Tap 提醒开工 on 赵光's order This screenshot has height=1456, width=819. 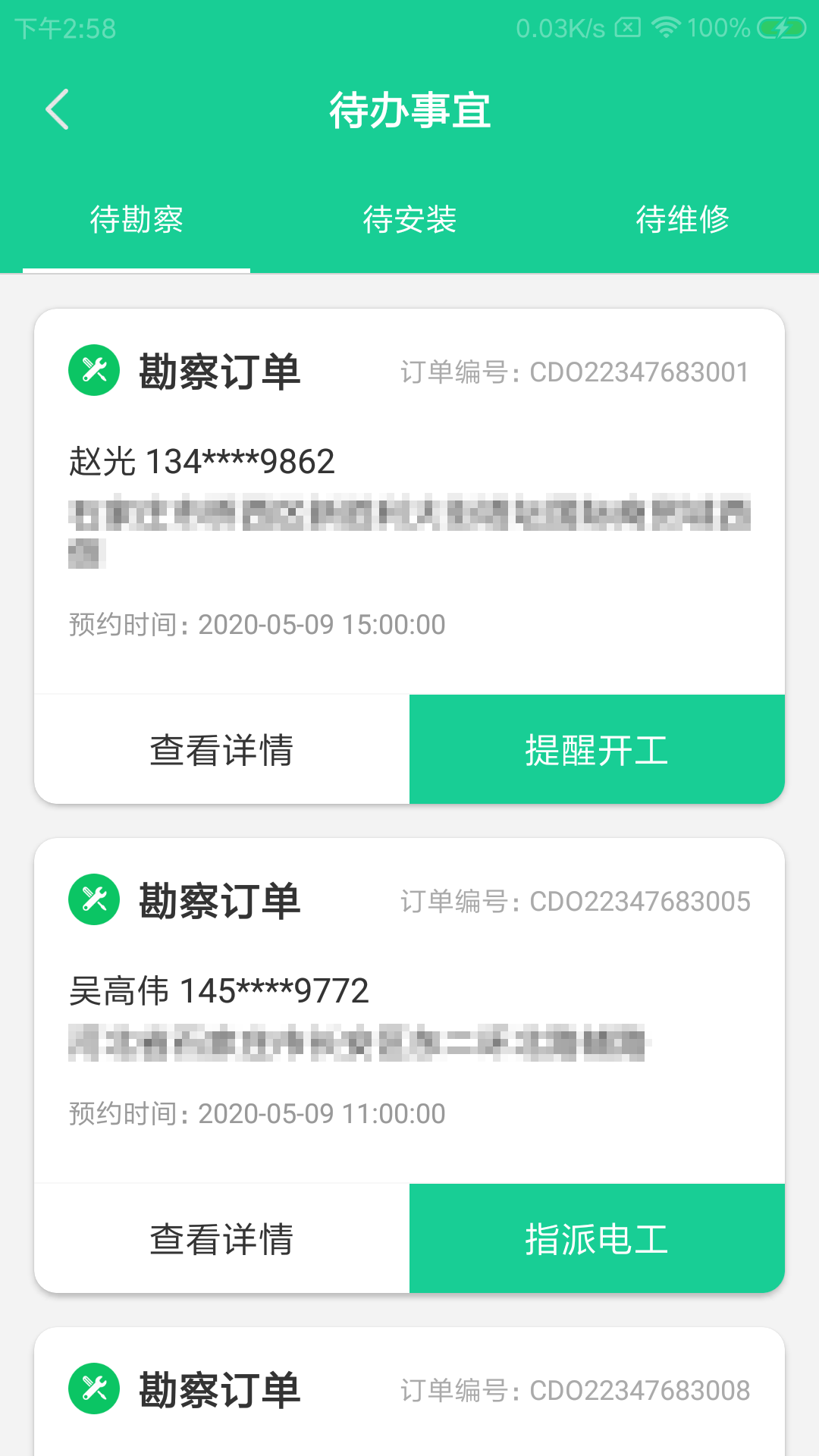[597, 750]
